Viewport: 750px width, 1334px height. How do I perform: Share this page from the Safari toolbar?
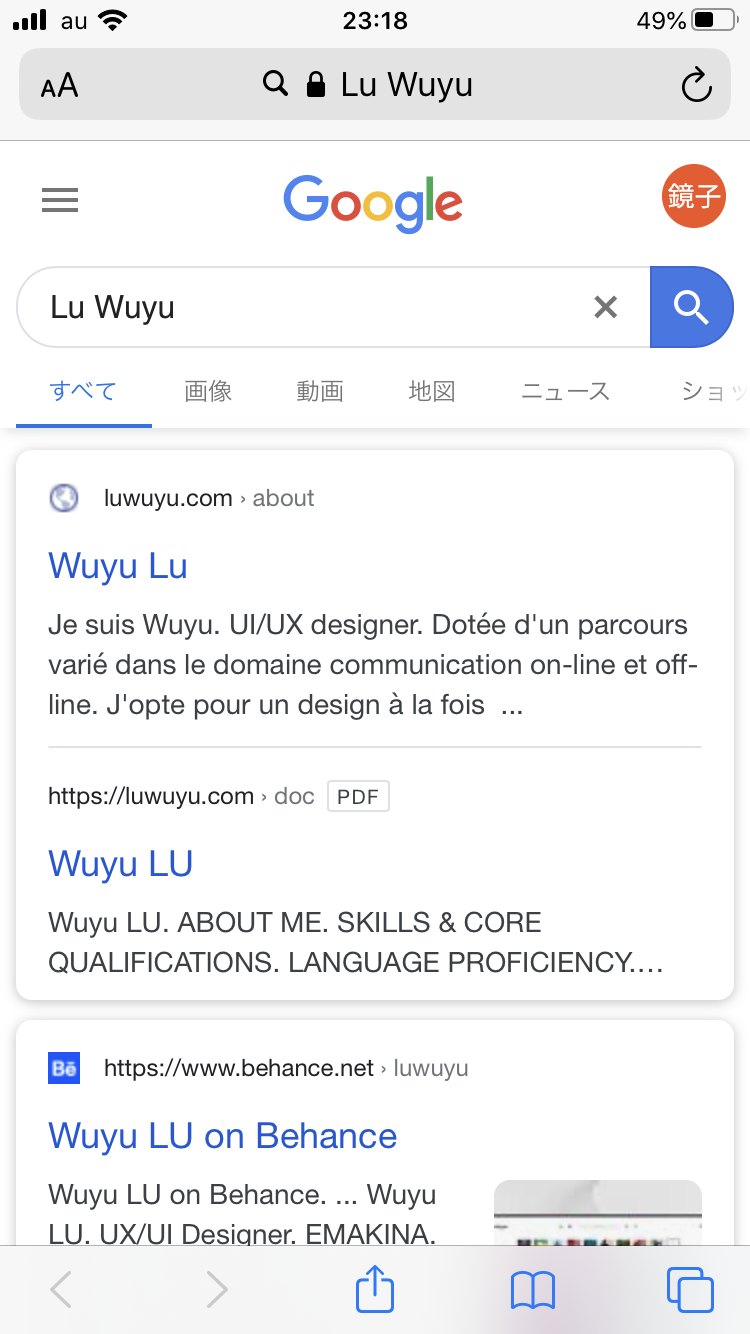coord(375,1289)
